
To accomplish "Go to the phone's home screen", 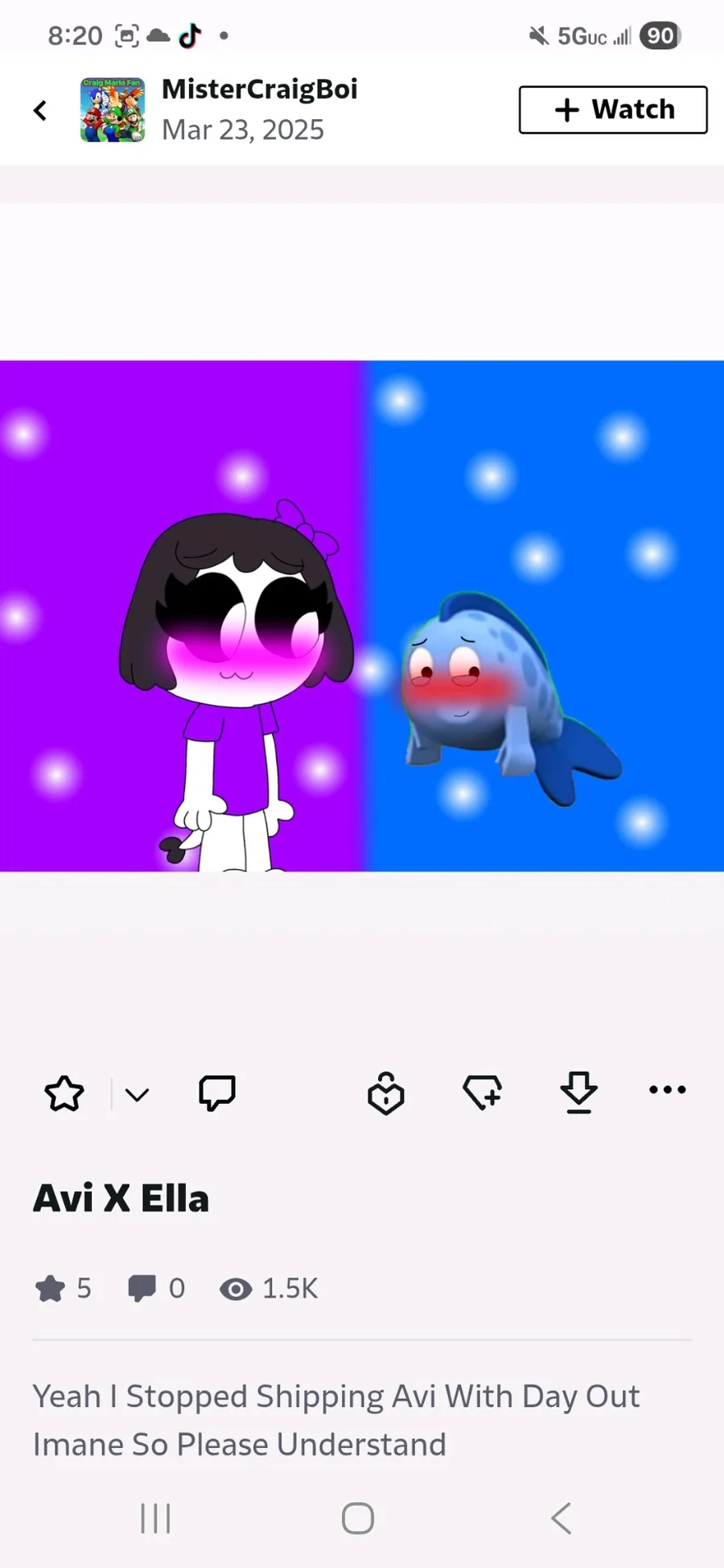I will click(358, 1519).
